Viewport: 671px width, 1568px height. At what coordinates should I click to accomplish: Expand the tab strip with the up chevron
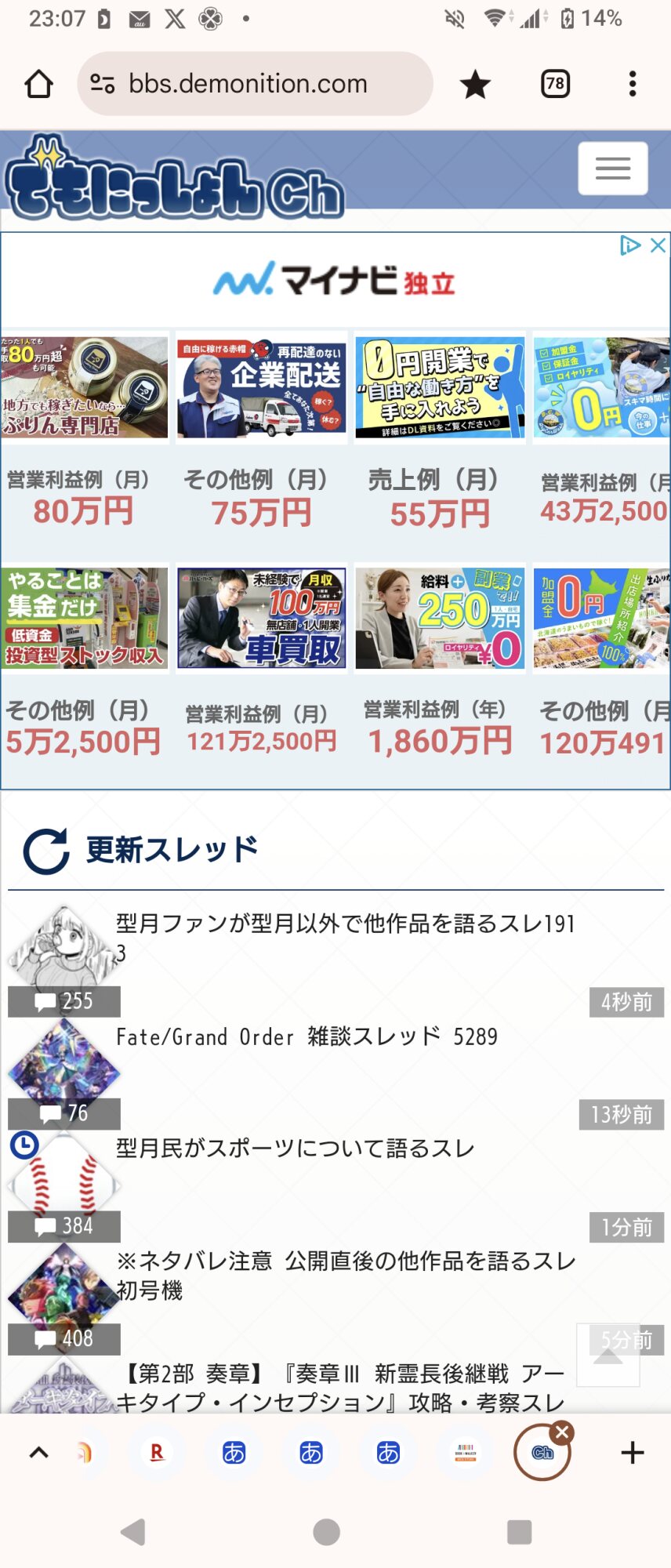pyautogui.click(x=38, y=1453)
